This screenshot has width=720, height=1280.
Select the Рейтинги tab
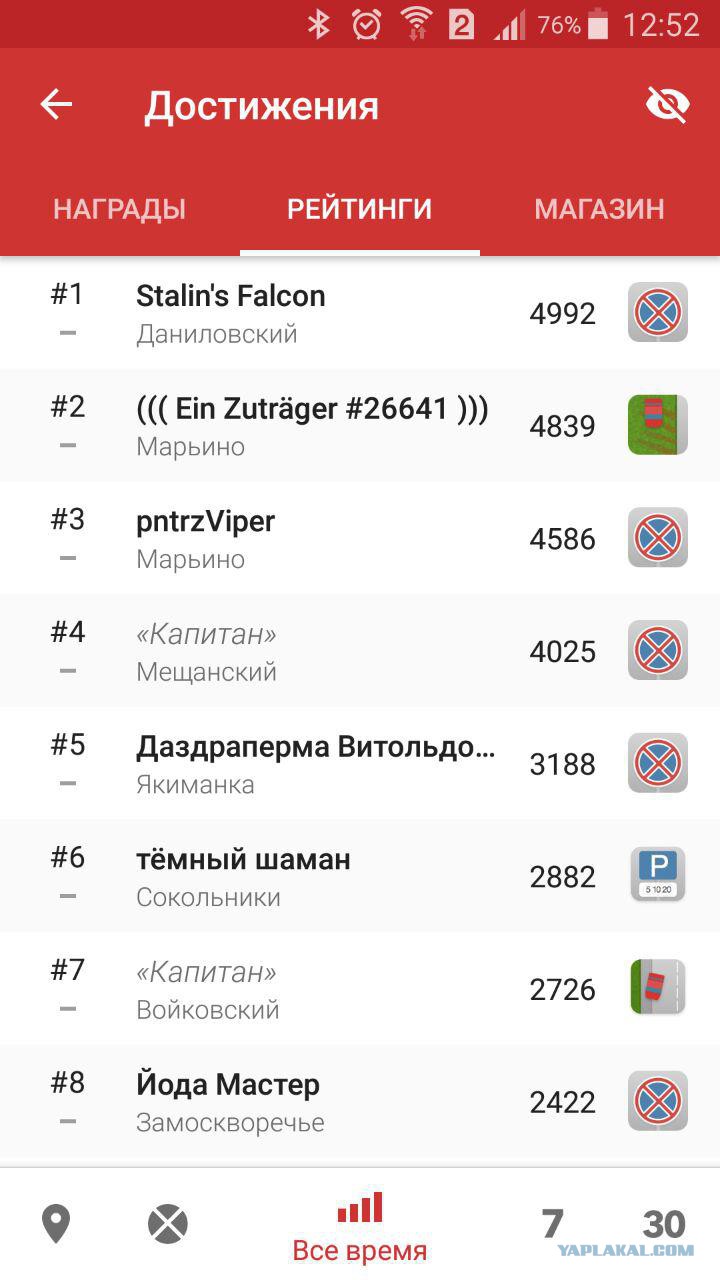click(x=360, y=209)
